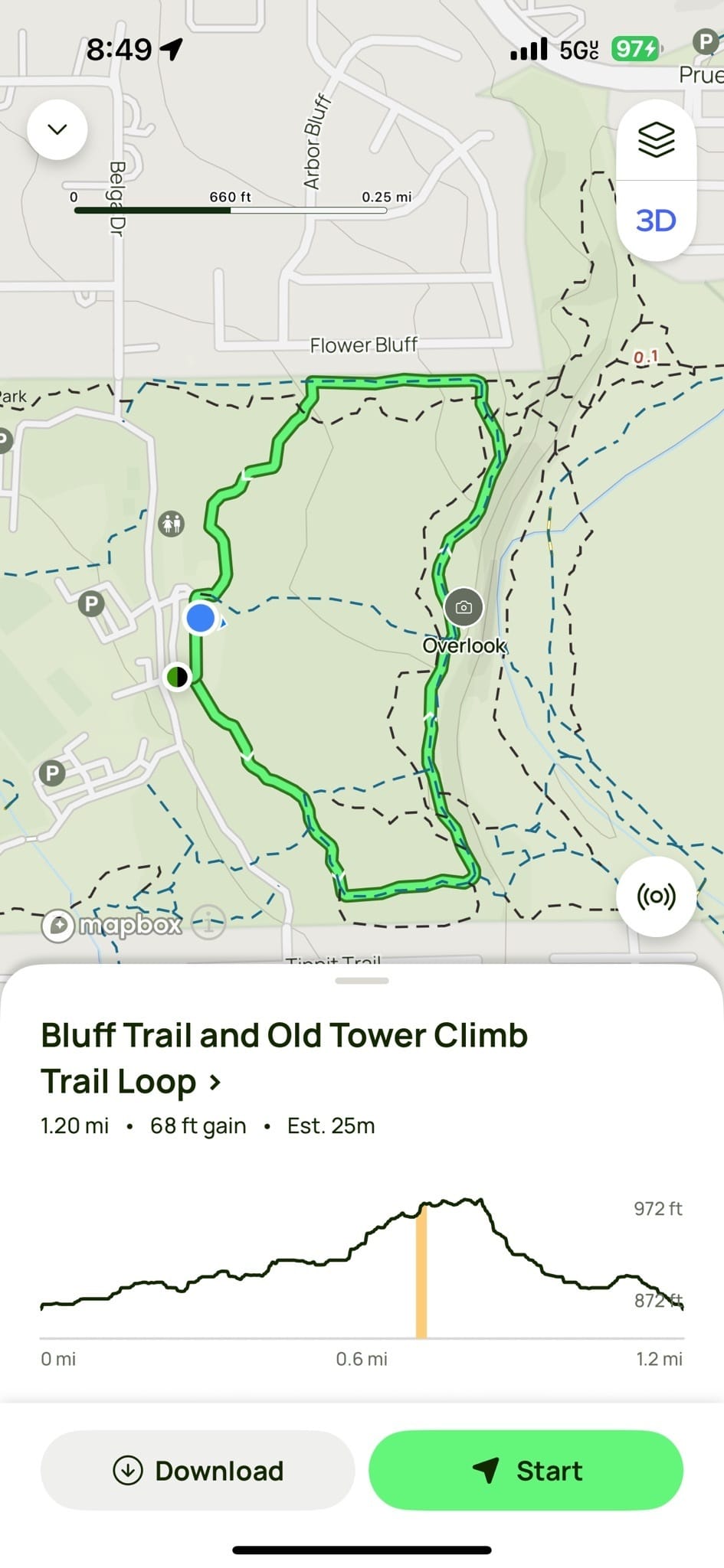
Task: Open the Overlook photo marker
Action: tap(464, 607)
